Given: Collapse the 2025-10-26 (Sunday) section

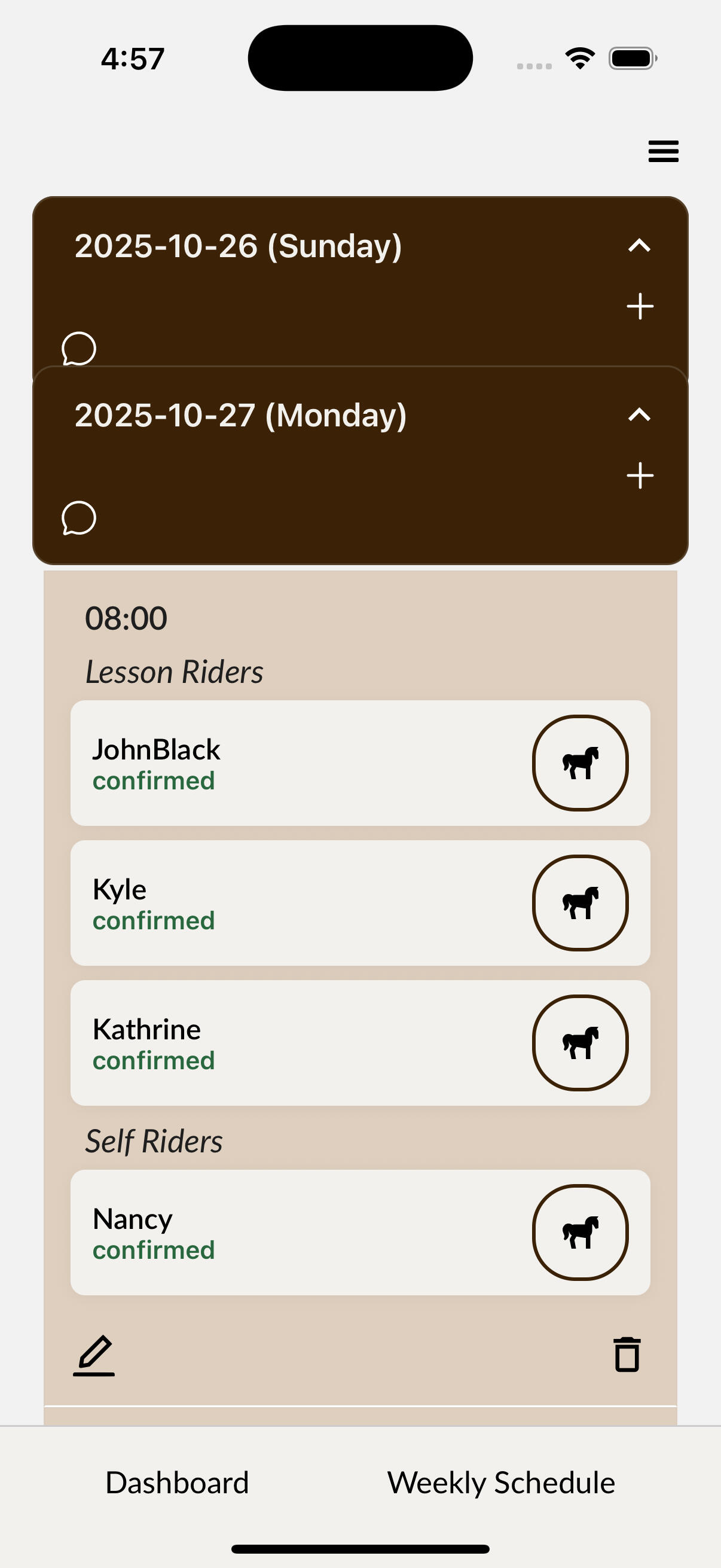Looking at the screenshot, I should (639, 246).
